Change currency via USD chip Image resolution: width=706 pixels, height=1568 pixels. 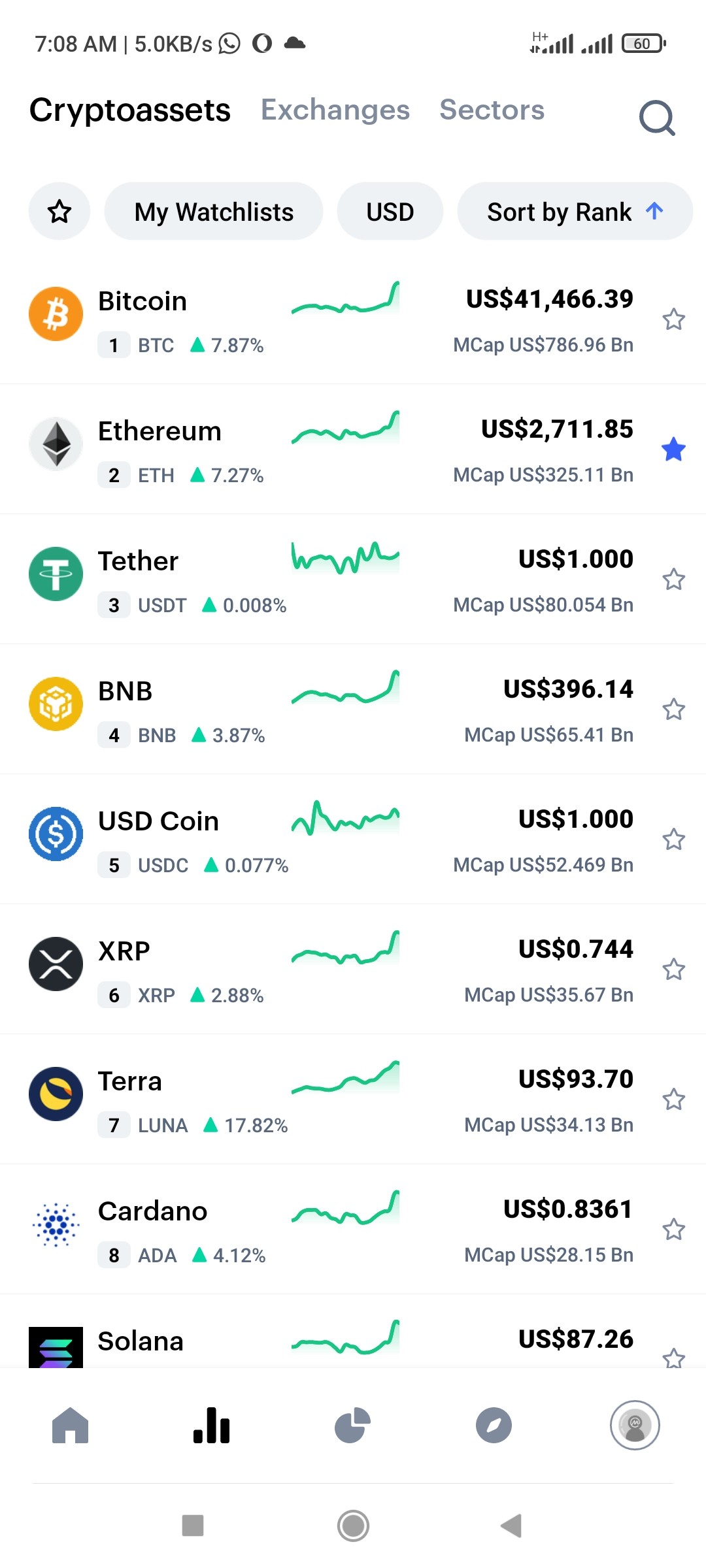(390, 211)
